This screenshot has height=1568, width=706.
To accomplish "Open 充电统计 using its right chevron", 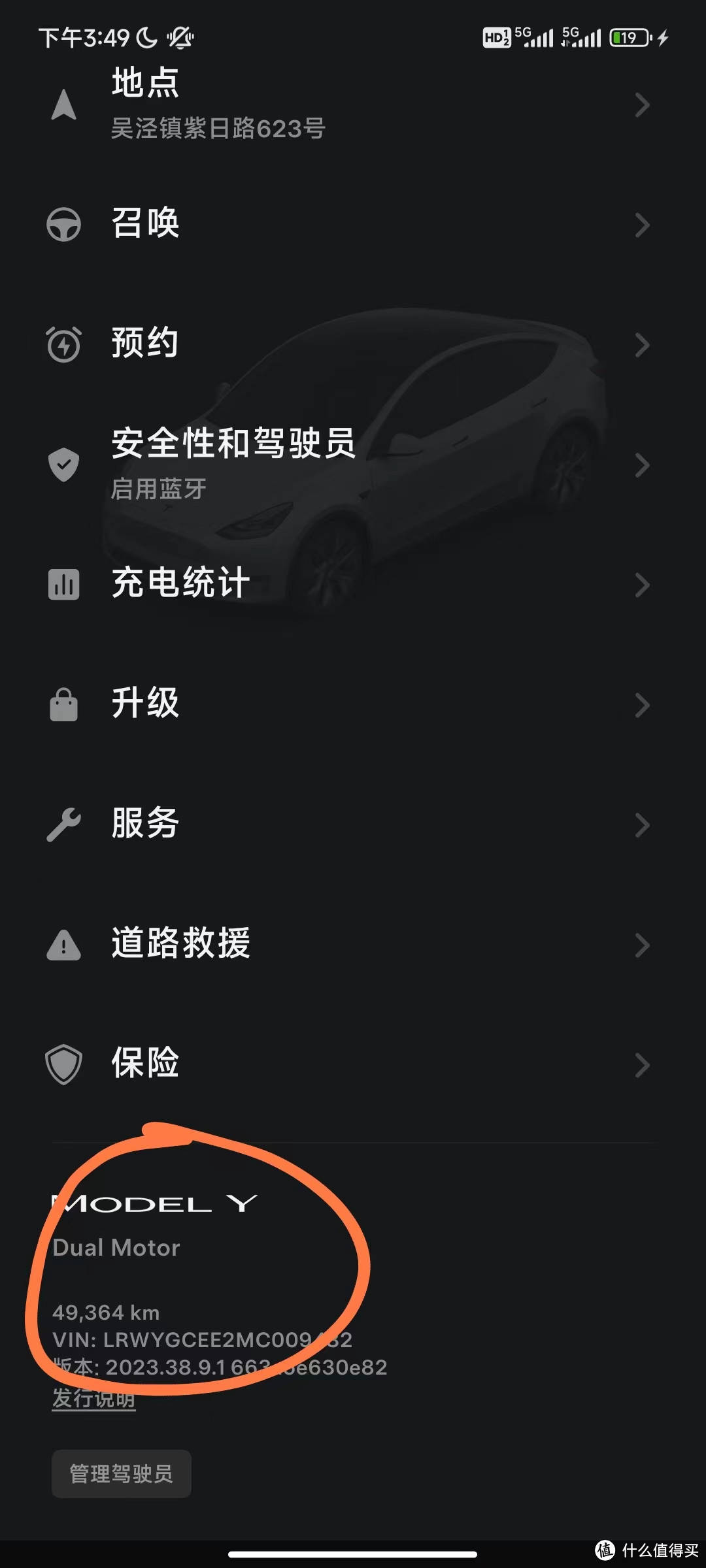I will [642, 585].
